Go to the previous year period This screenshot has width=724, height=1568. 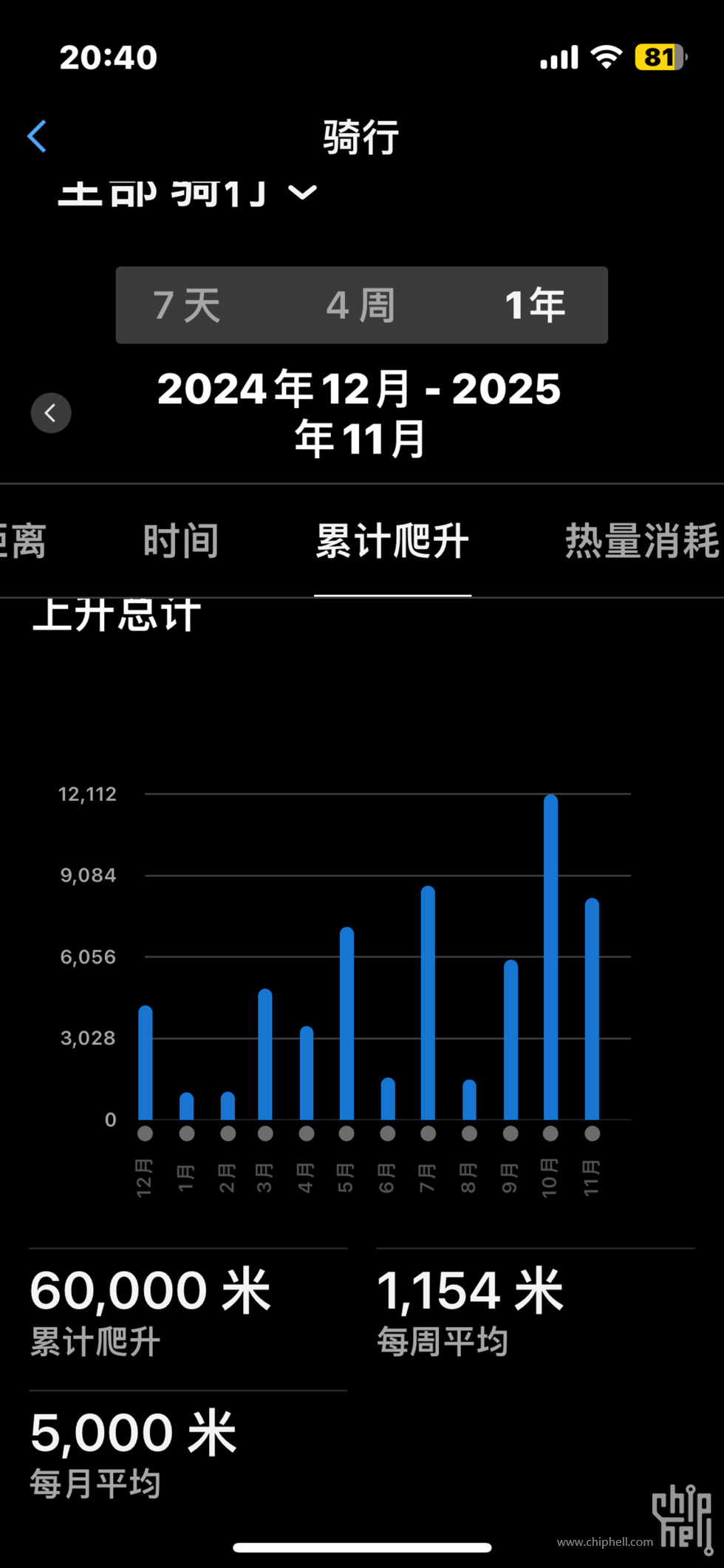[x=51, y=413]
